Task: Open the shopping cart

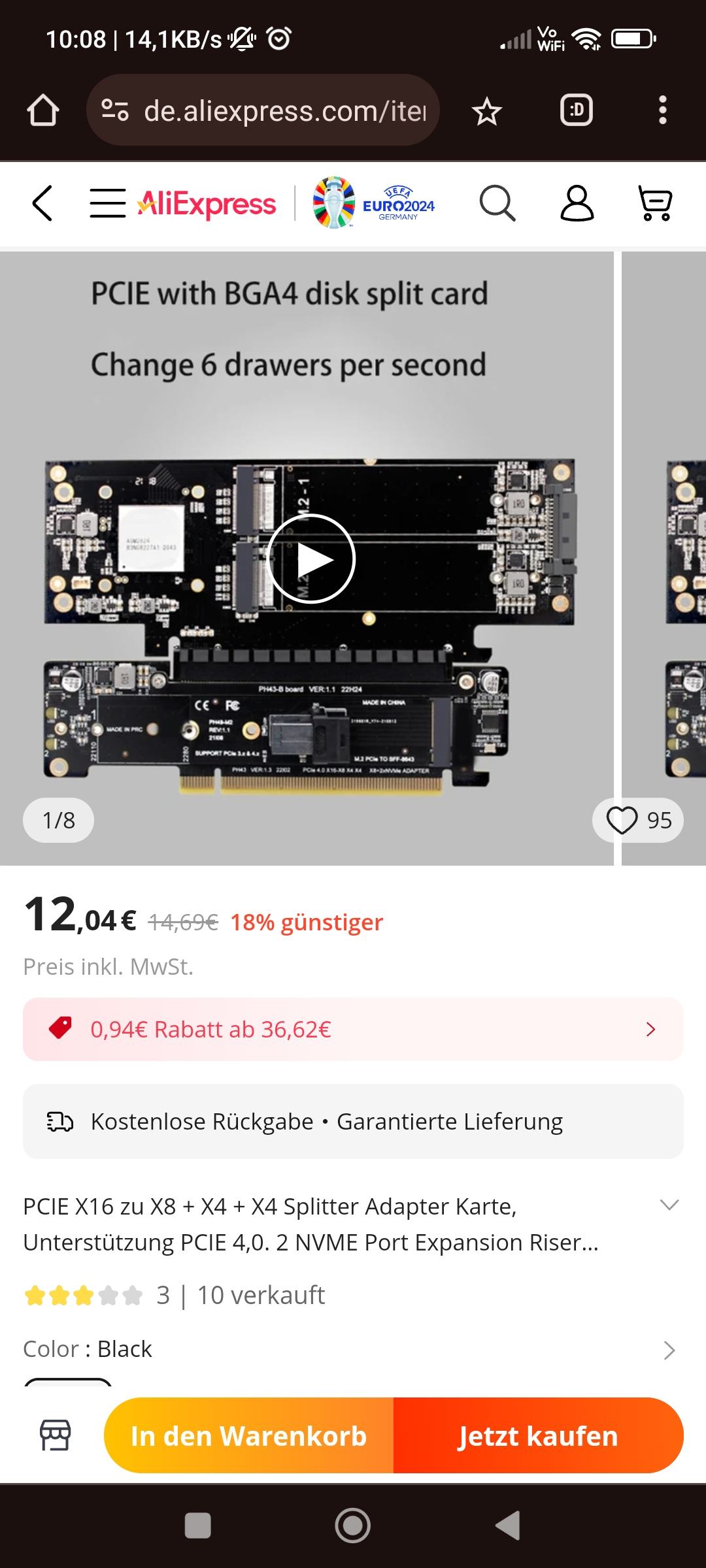Action: coord(655,203)
